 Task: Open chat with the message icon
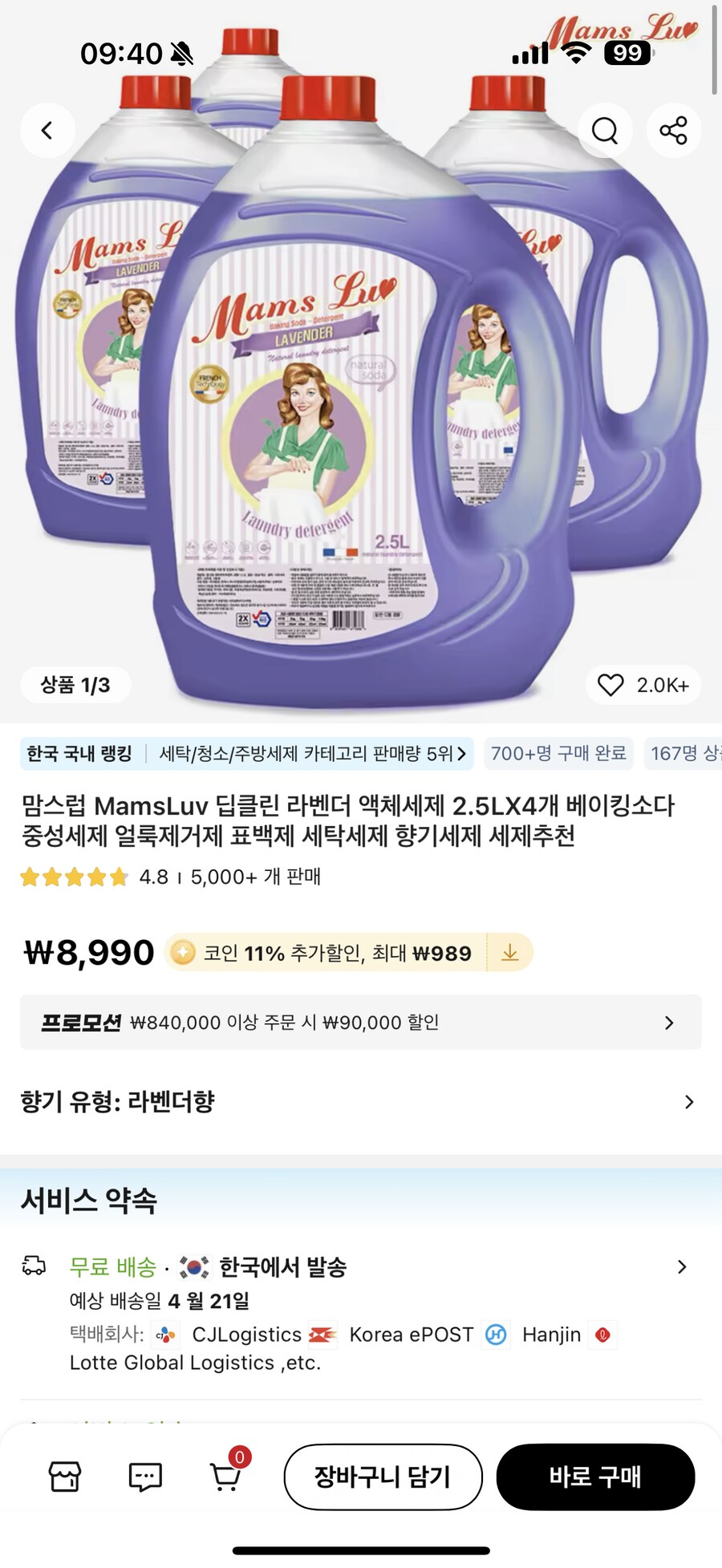144,1477
